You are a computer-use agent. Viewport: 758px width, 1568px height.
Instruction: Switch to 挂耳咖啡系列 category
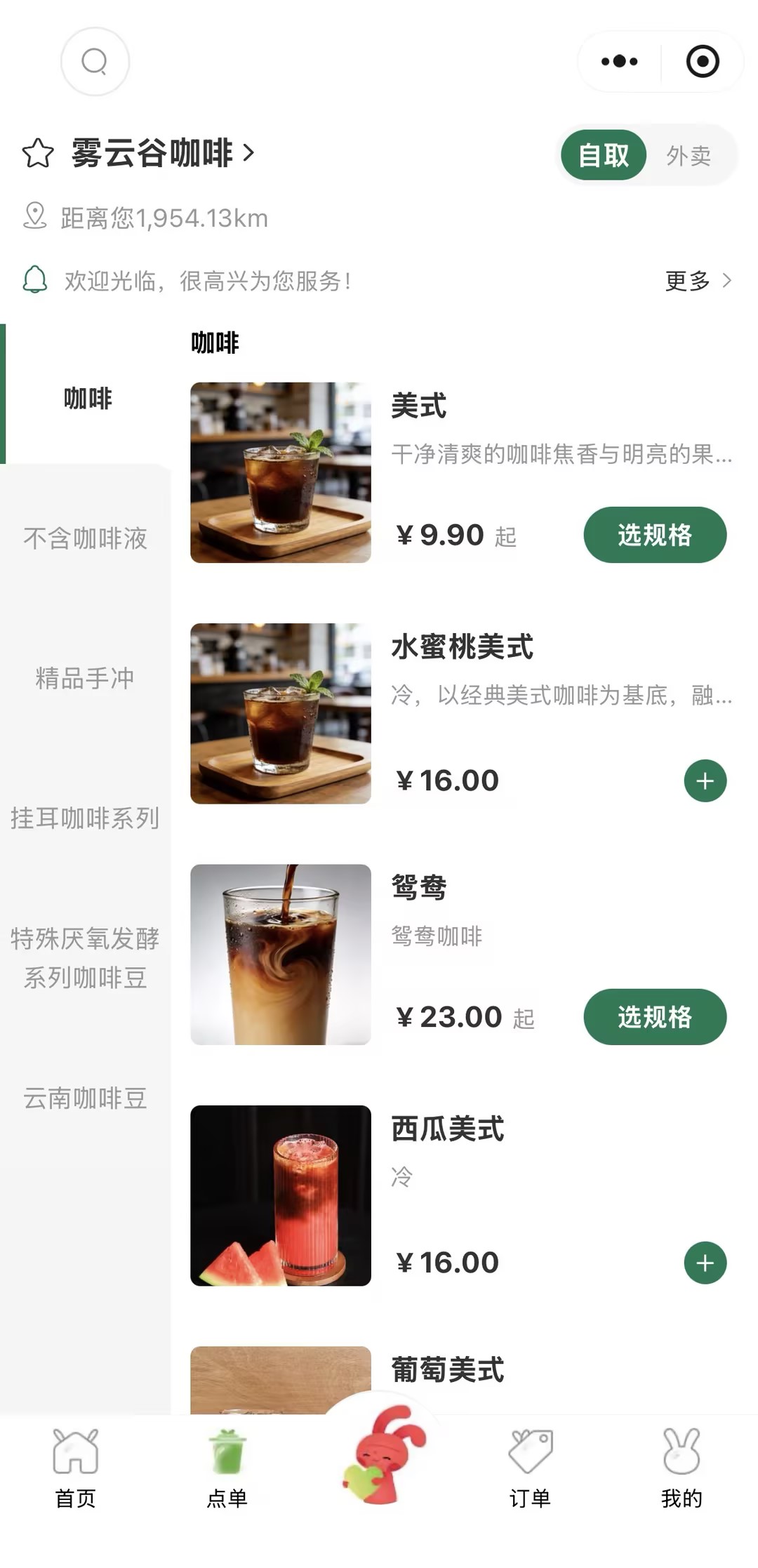[x=85, y=818]
